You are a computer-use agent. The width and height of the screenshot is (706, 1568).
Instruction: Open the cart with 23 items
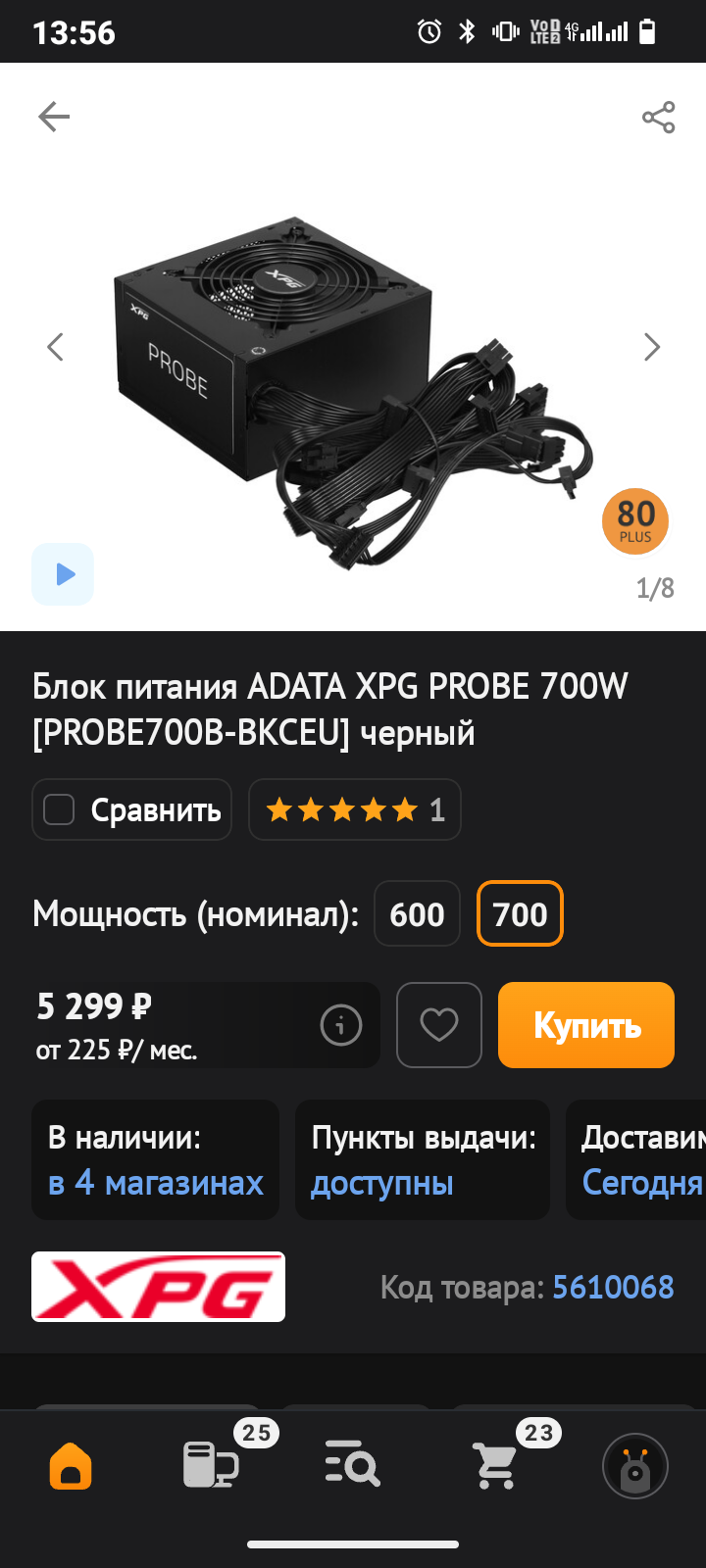(x=496, y=1465)
